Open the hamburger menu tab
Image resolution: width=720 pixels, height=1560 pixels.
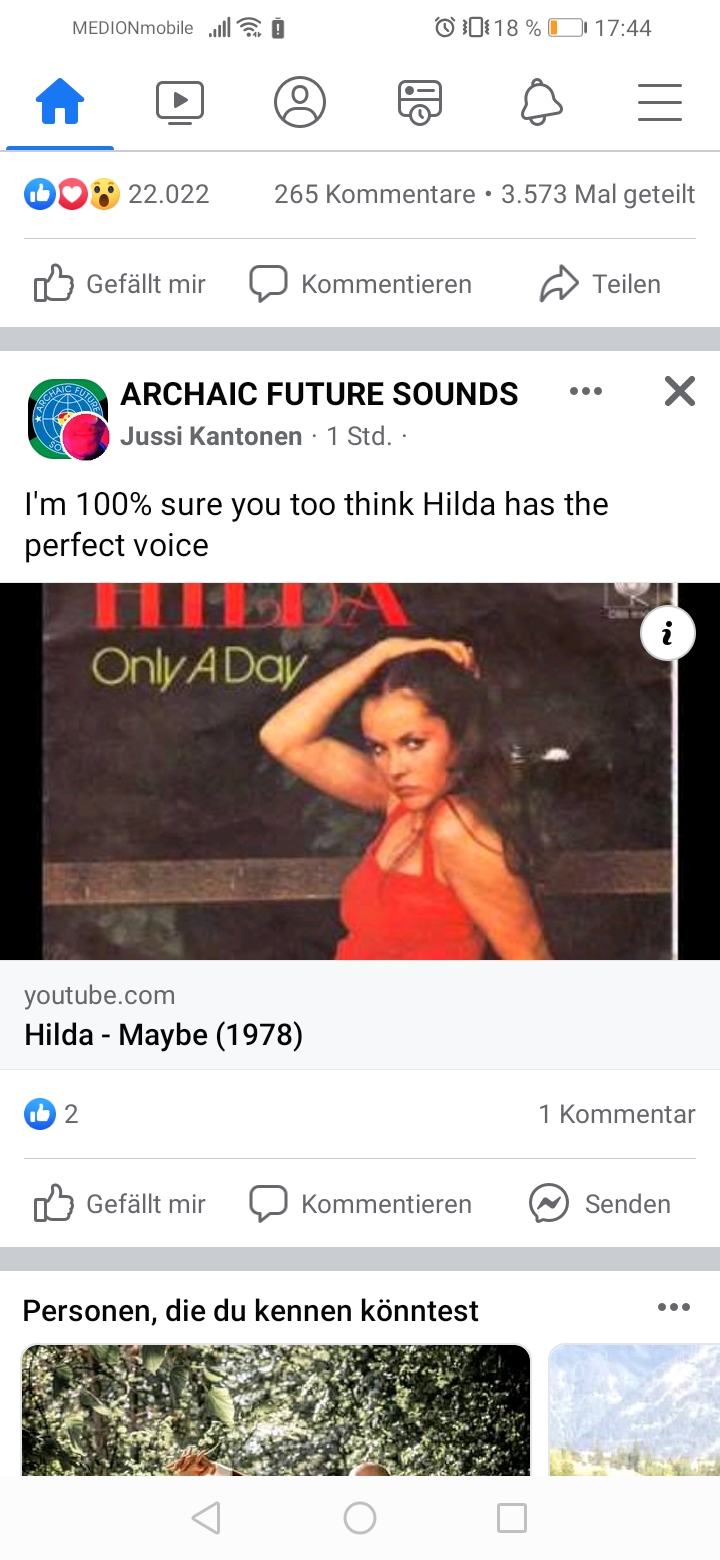click(x=660, y=102)
